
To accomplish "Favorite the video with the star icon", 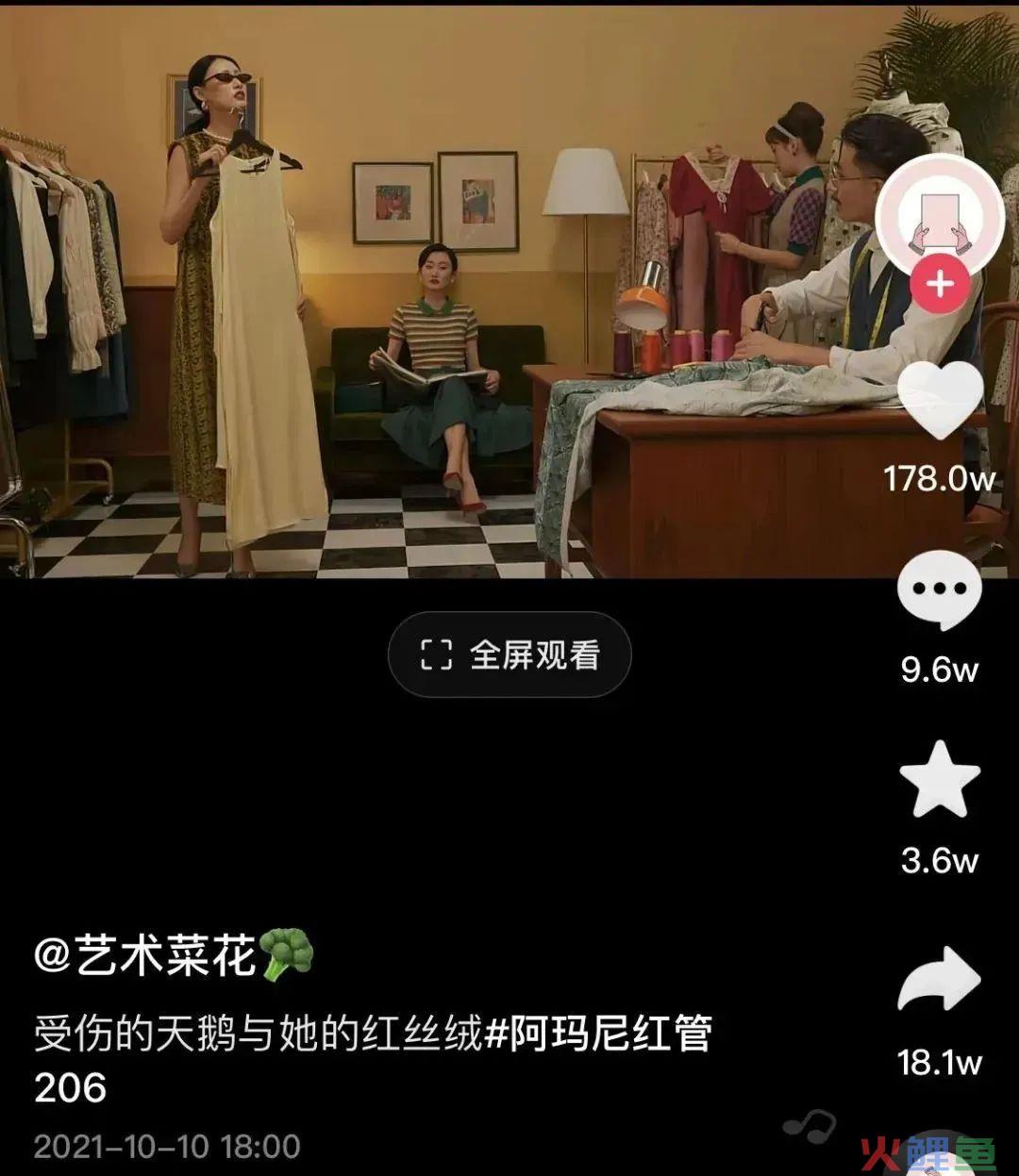I will click(939, 780).
